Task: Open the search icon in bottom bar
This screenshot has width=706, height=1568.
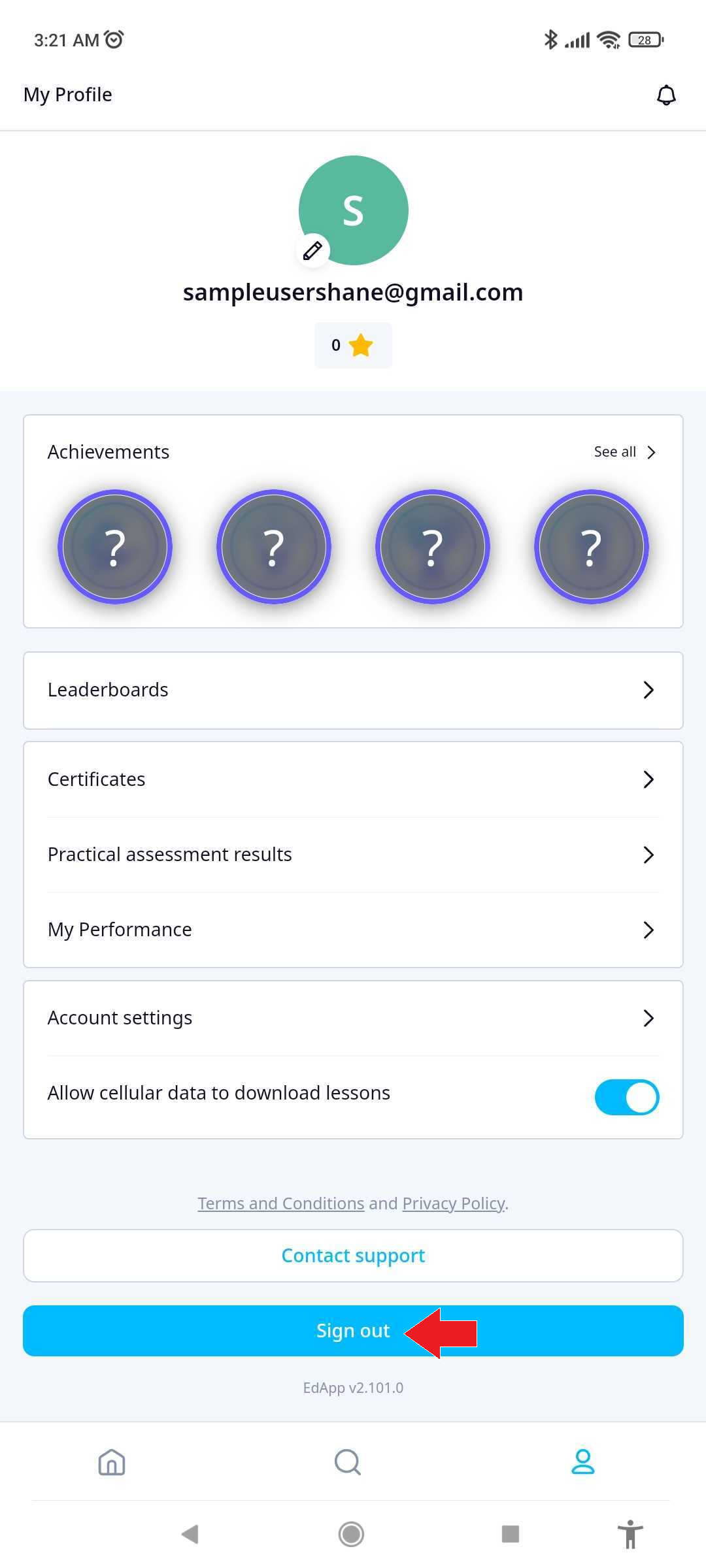Action: 347,1462
